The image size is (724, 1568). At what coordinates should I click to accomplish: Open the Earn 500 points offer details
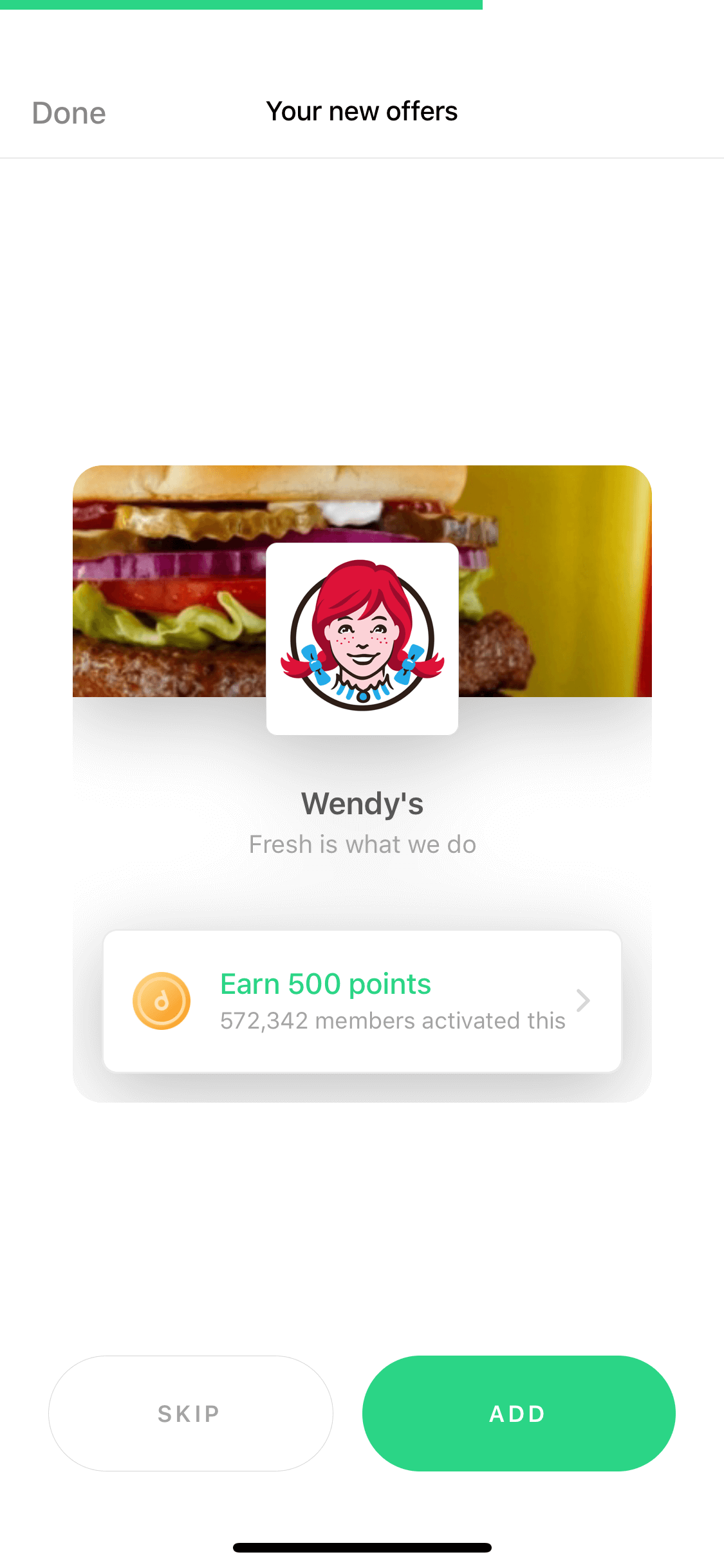point(362,1001)
